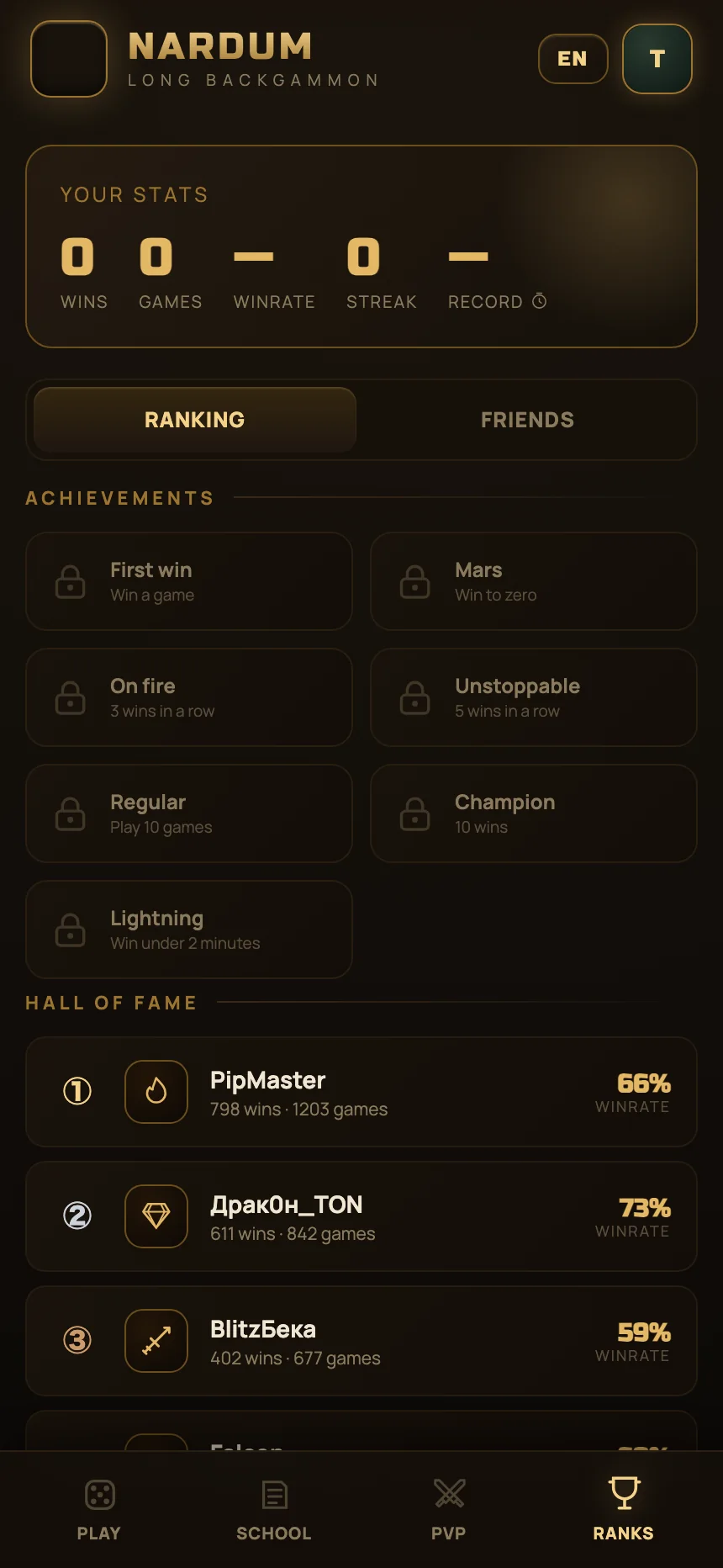Open PipMaster's hall of fame entry

coord(361,1092)
